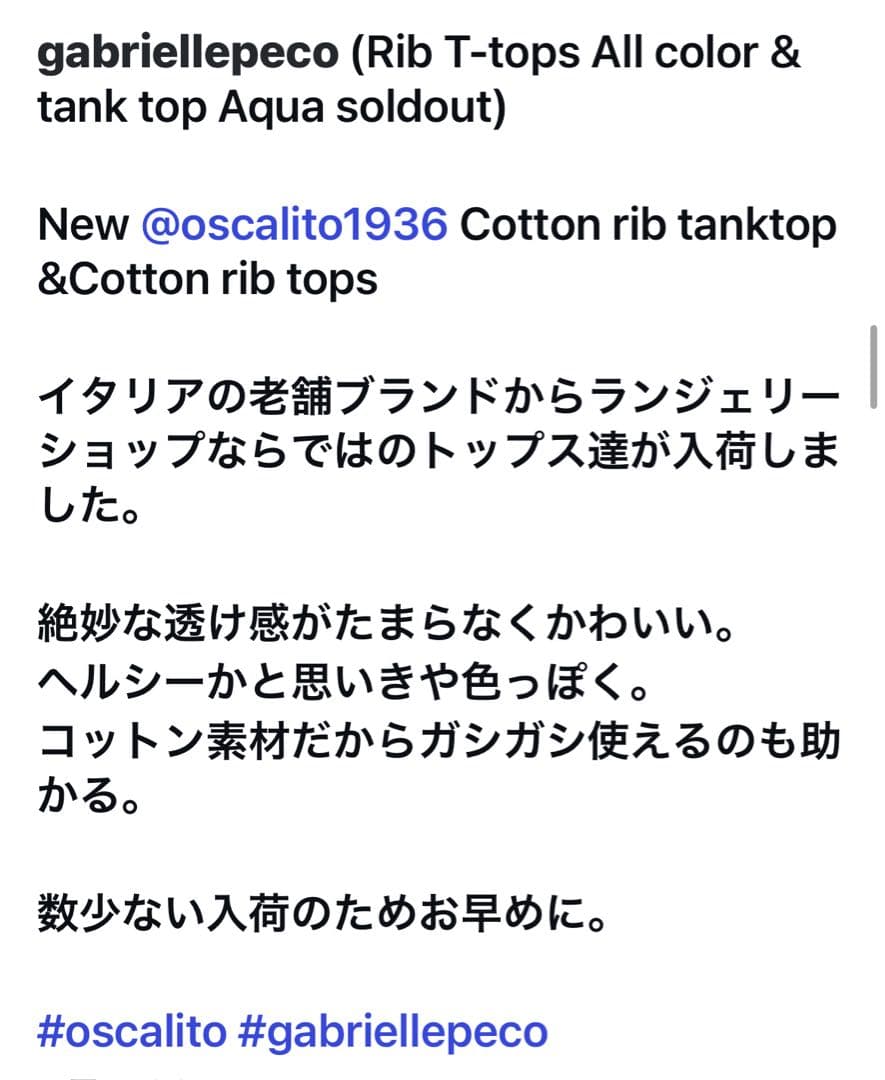View the #gabriellepeco hashtag
This screenshot has height=1080, width=885.
[x=393, y=1031]
